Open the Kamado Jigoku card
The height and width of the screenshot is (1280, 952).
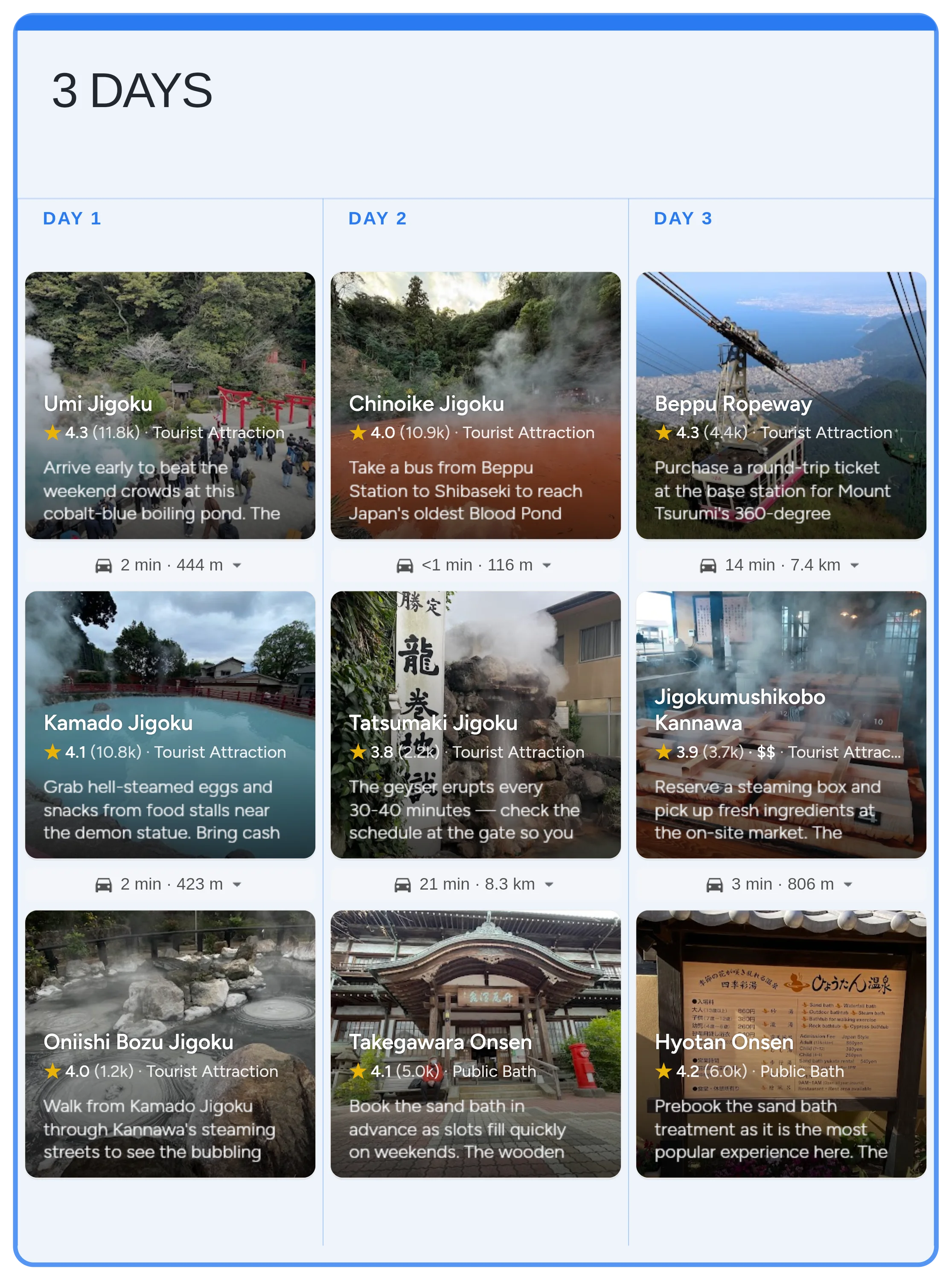point(170,724)
